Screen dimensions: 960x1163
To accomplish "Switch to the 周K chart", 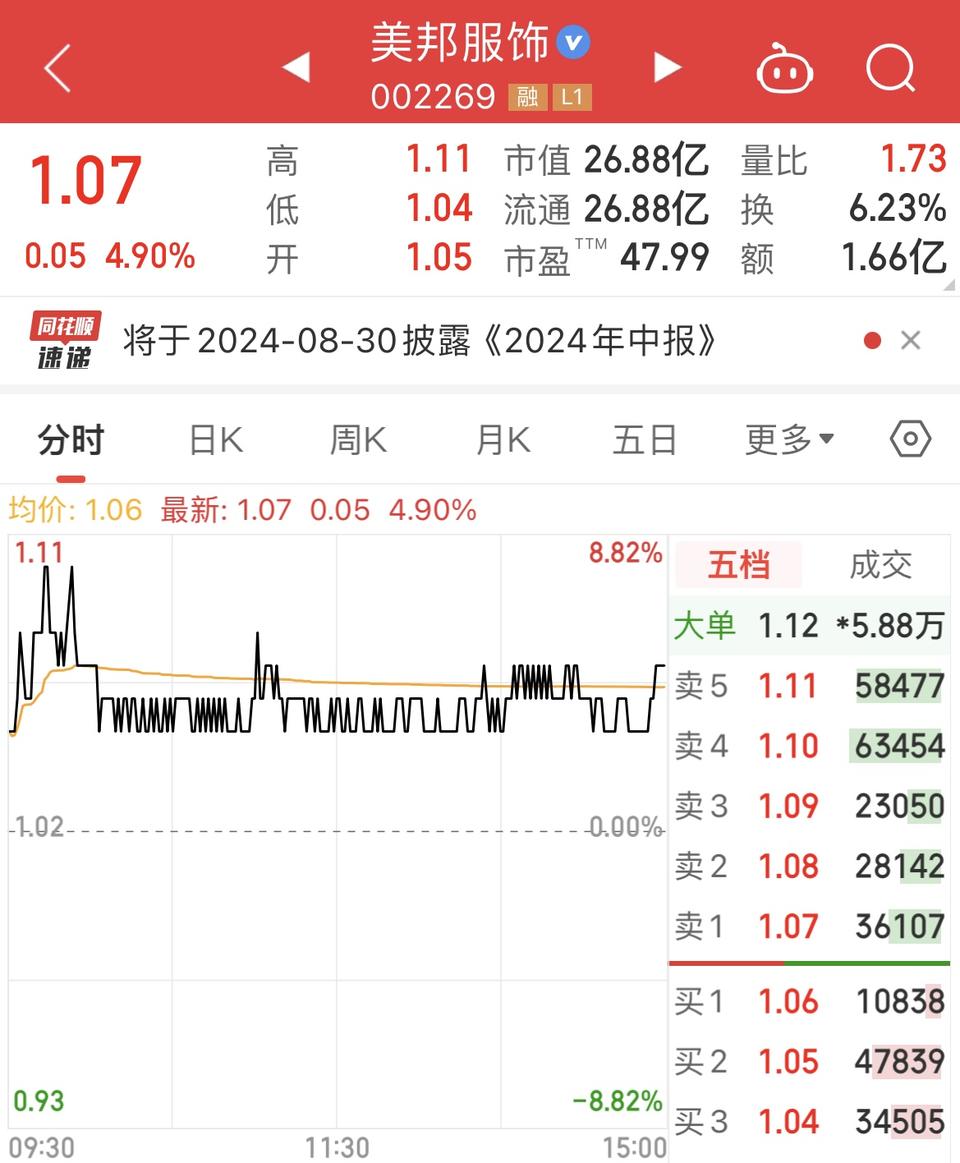I will [359, 440].
